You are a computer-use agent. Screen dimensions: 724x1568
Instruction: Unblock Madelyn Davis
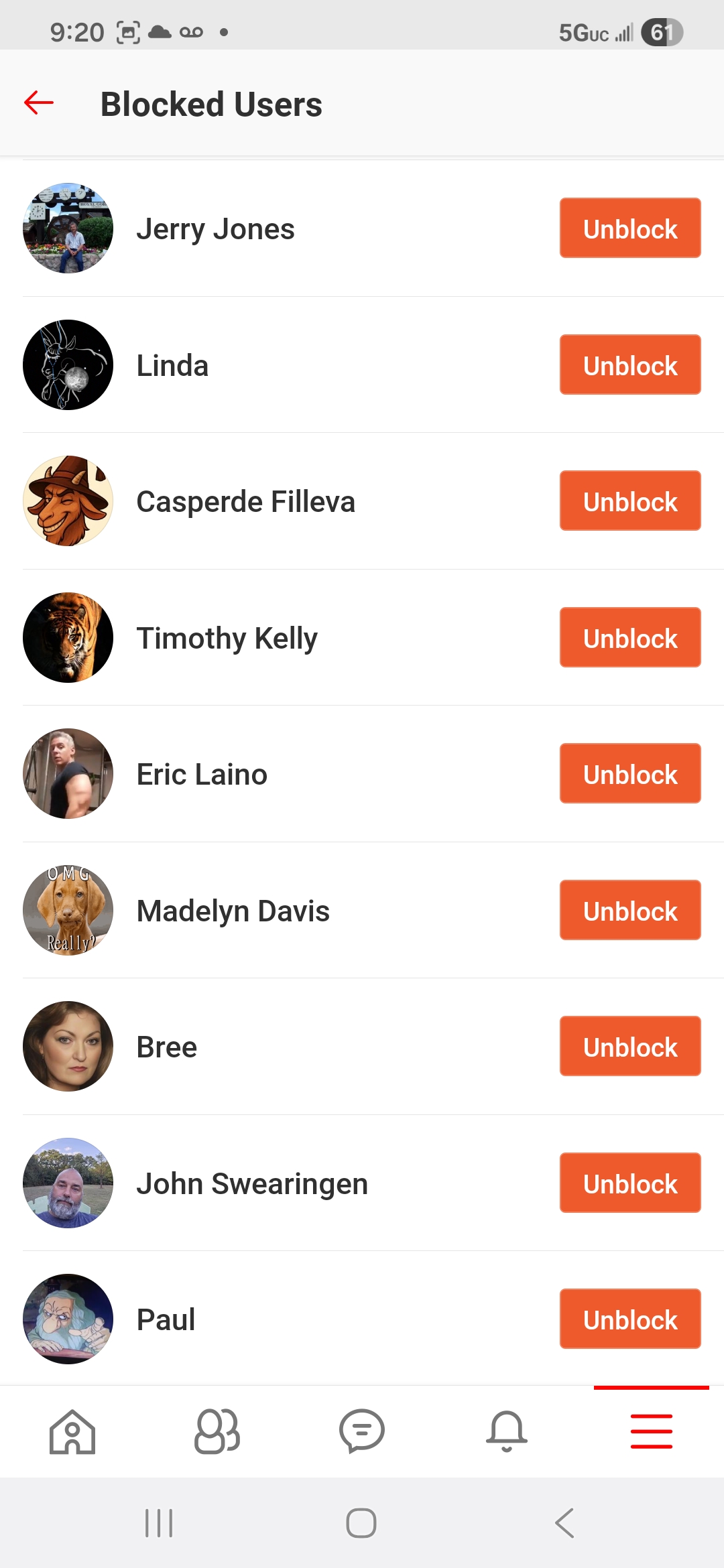629,911
